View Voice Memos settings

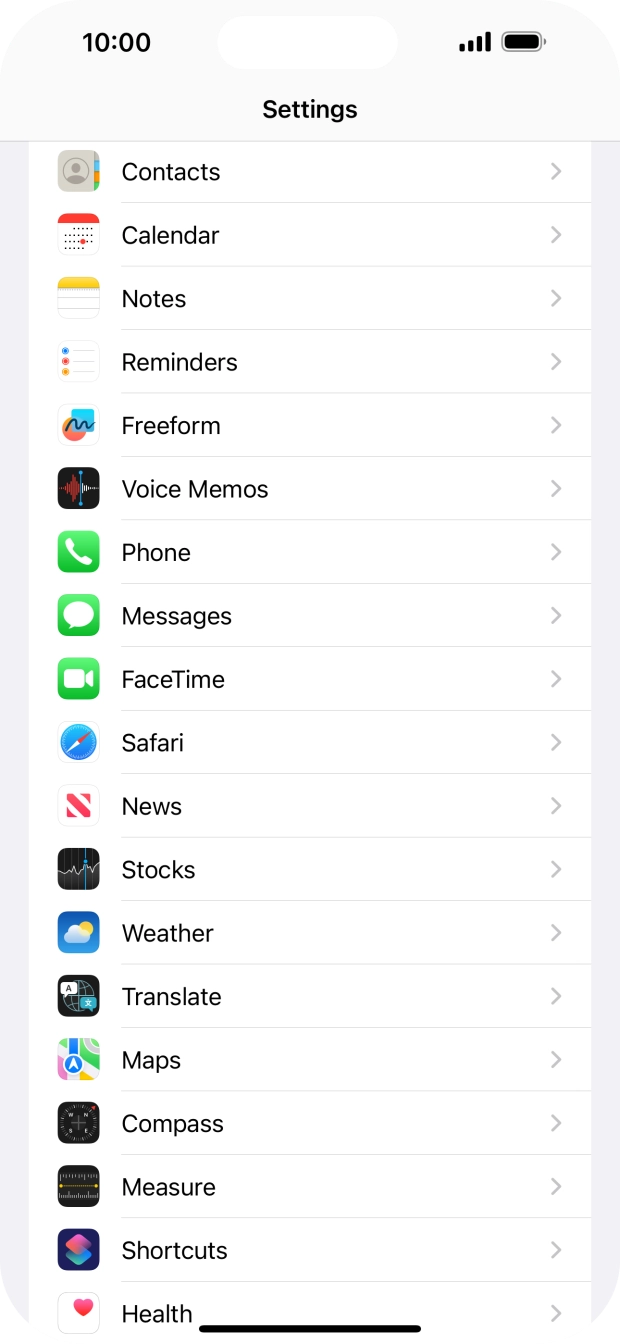[310, 489]
